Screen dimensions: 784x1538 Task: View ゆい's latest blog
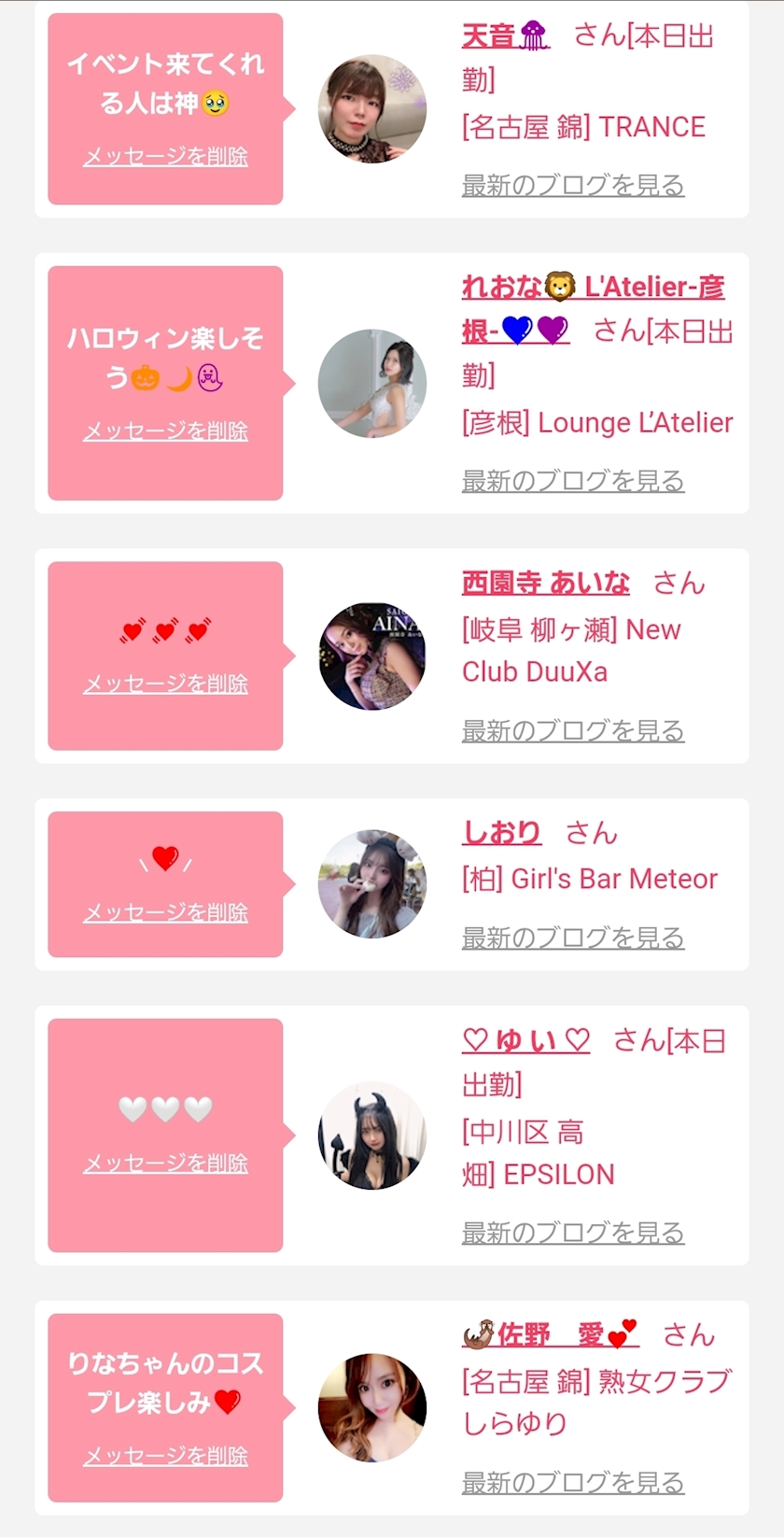tap(573, 1233)
